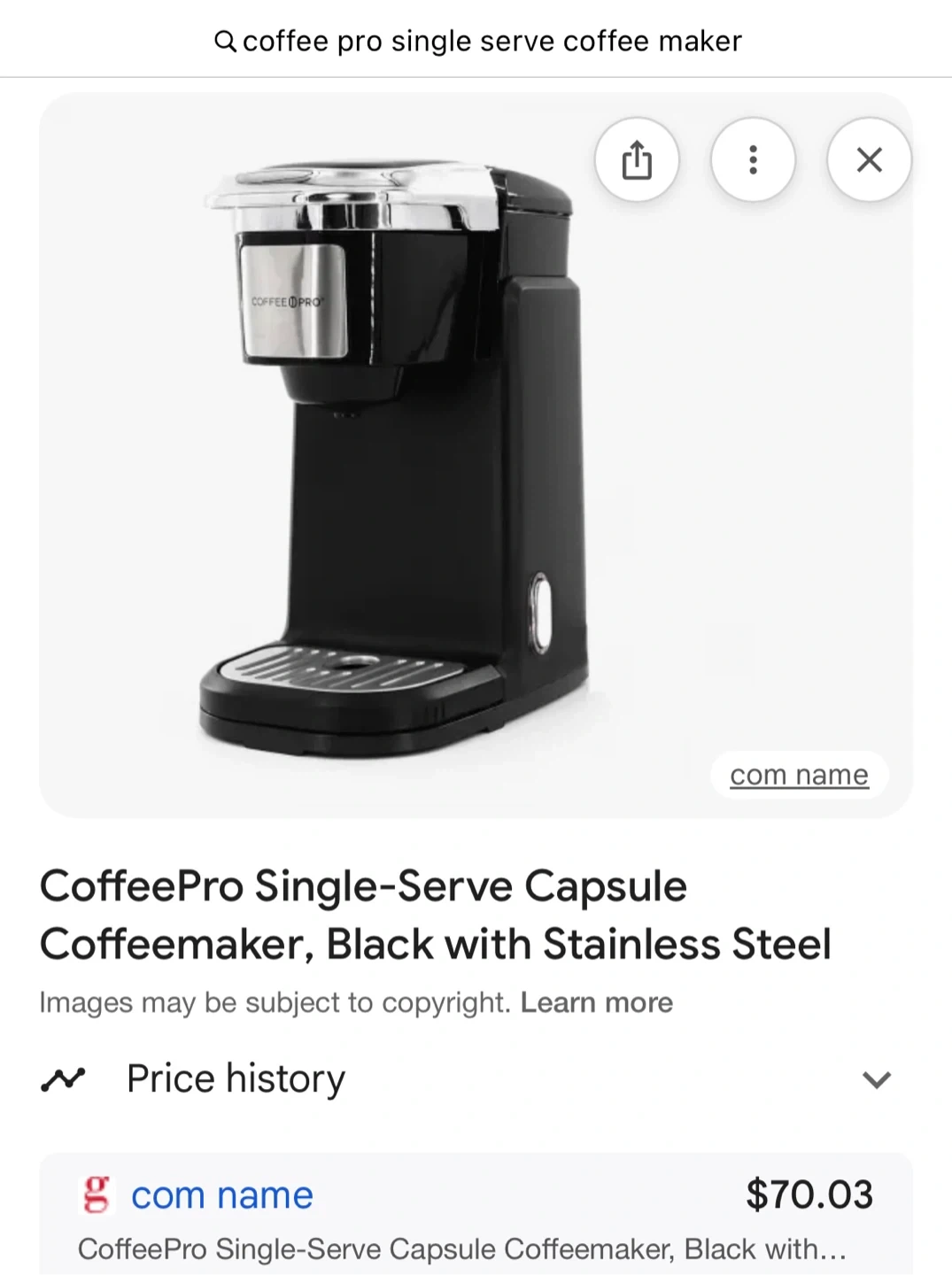Share this coffeemaker product
The width and height of the screenshot is (952, 1275).
pyautogui.click(x=637, y=160)
